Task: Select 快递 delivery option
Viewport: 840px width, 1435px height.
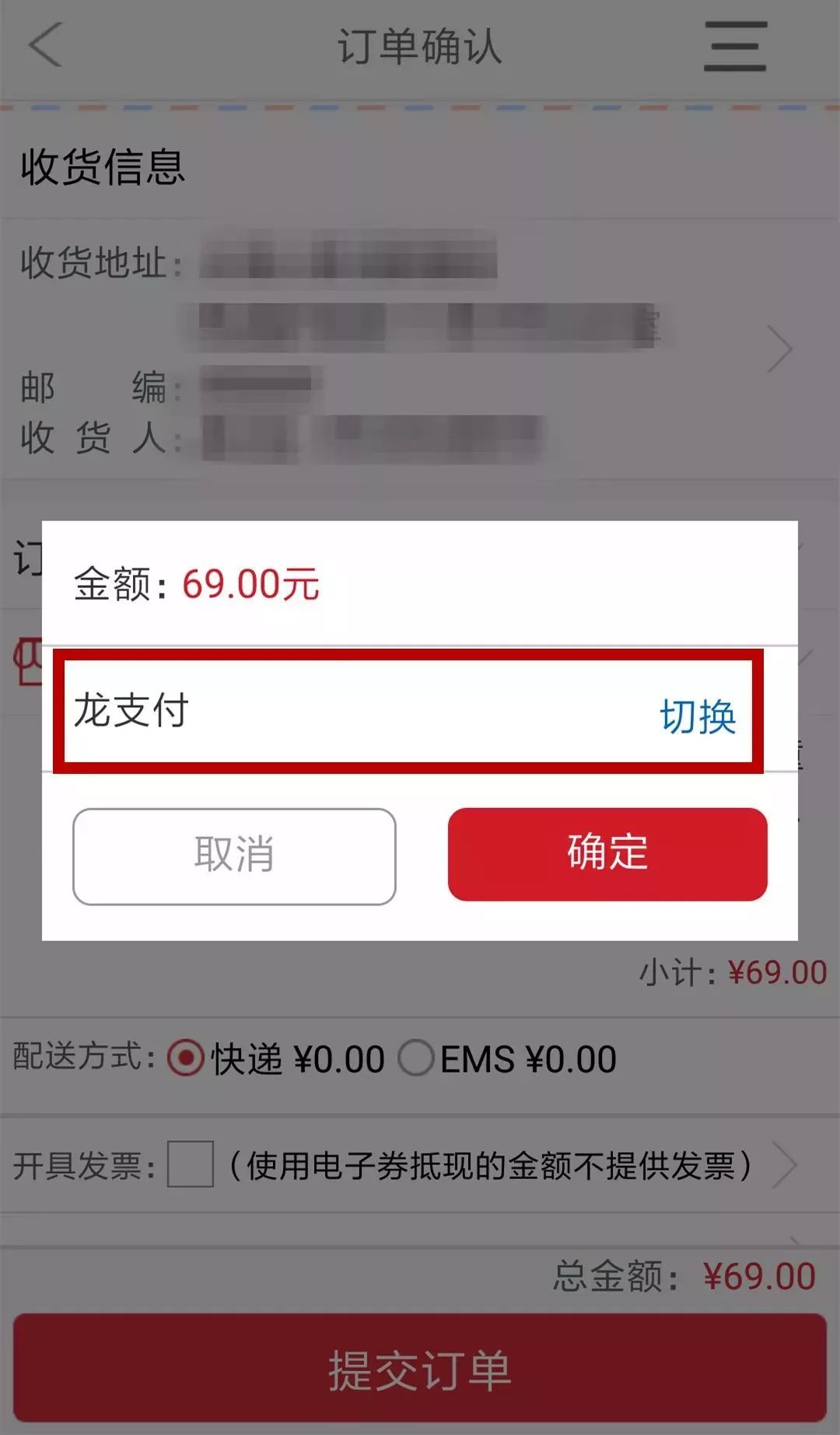Action: (186, 1059)
